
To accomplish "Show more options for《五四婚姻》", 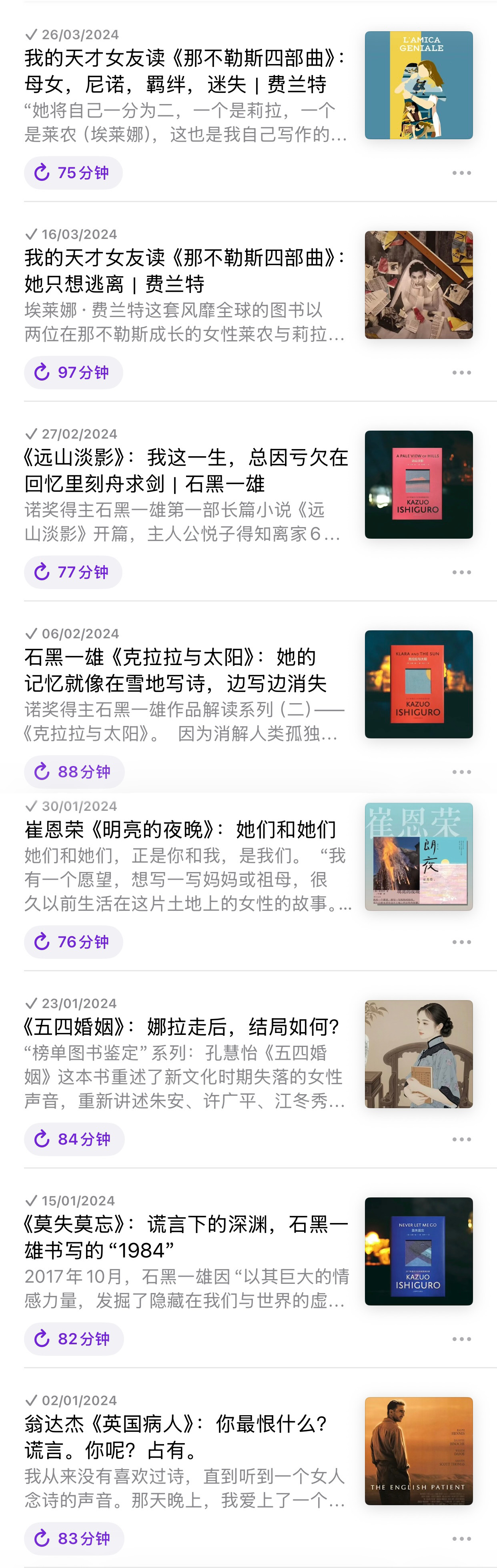I will point(461,1139).
